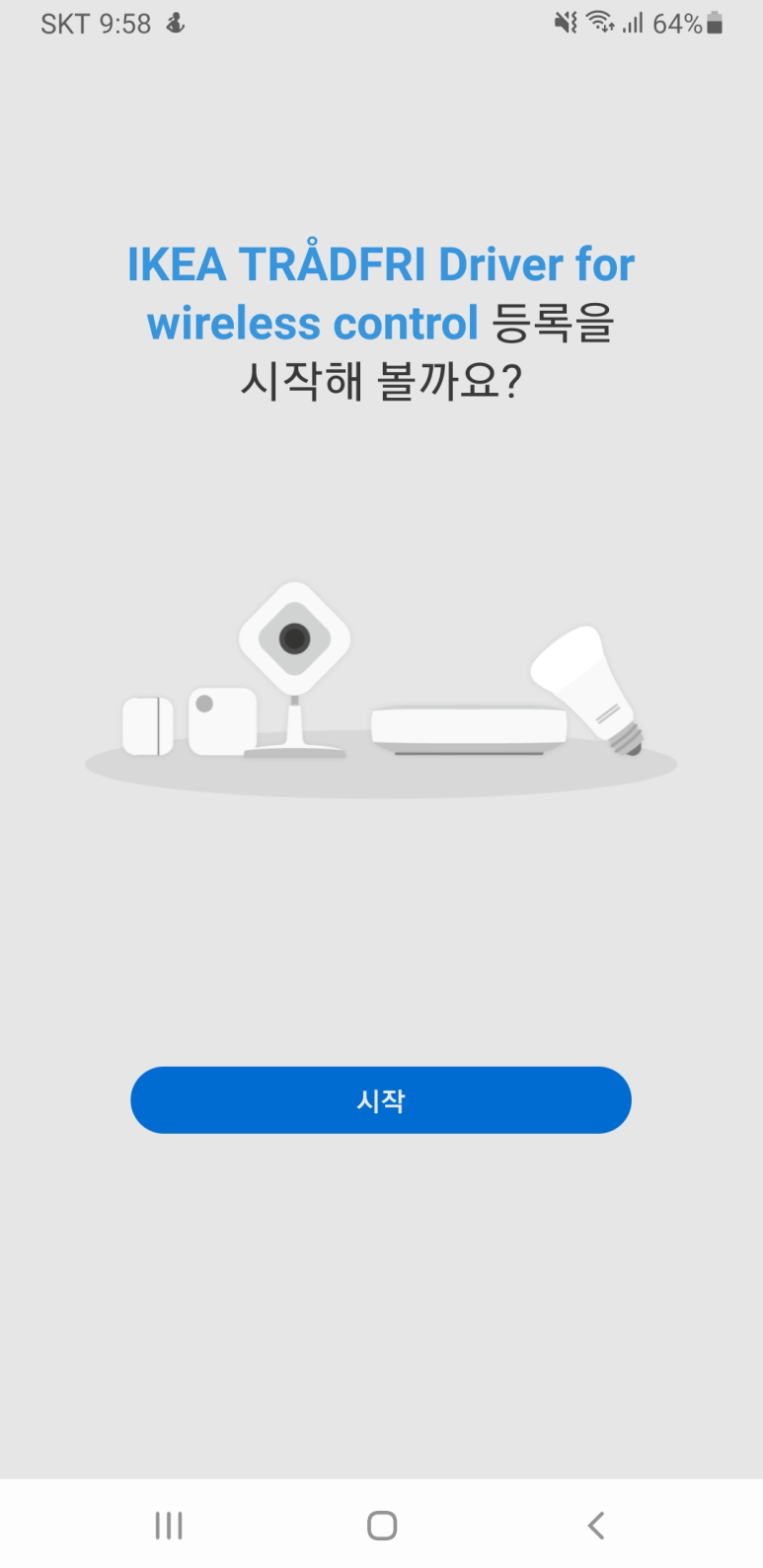Viewport: 763px width, 1568px height.
Task: Return to the phone's home screen
Action: coord(382,1526)
